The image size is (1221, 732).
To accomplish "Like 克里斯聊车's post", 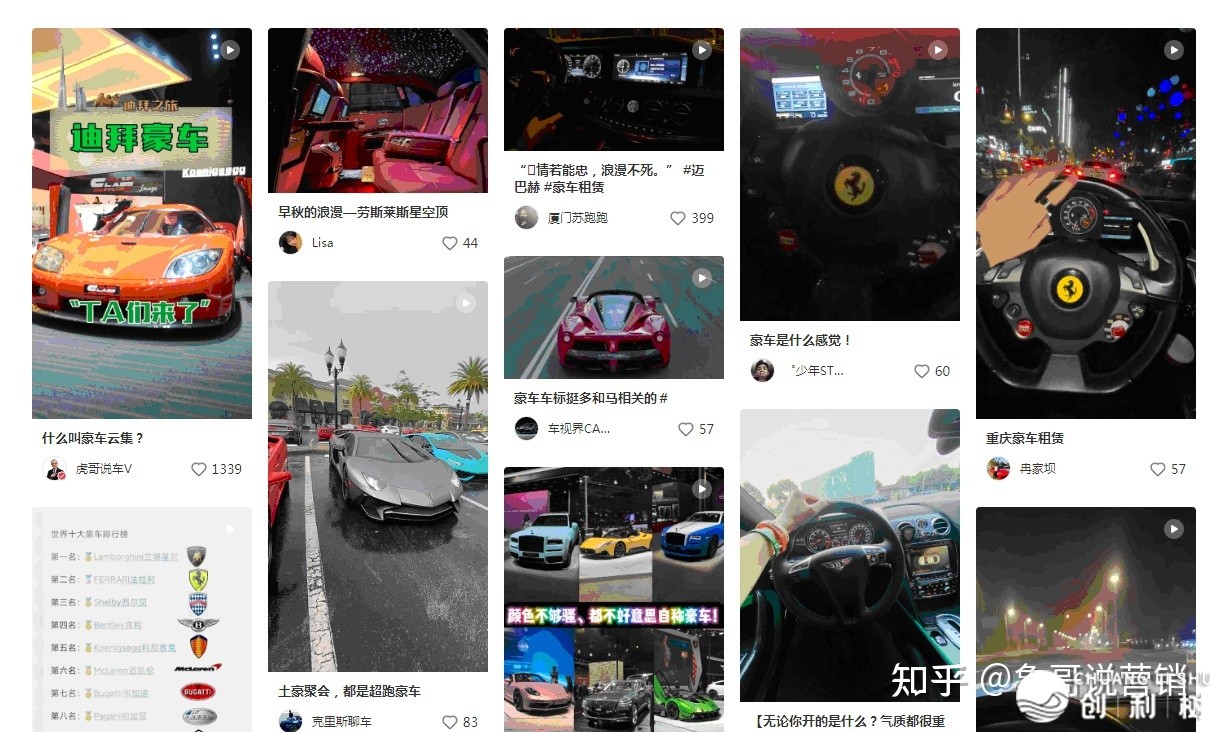I will click(x=450, y=722).
